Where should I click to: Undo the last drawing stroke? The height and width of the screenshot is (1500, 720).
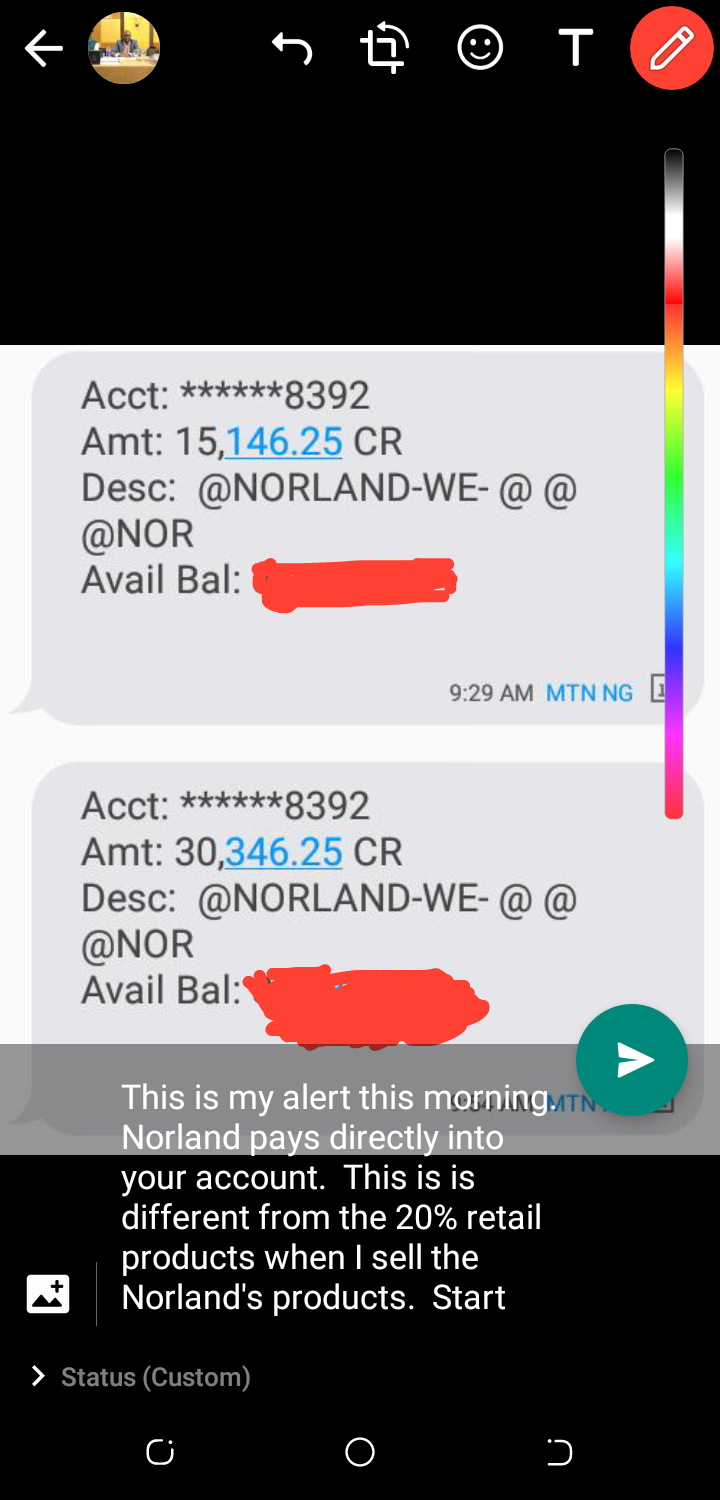point(291,48)
